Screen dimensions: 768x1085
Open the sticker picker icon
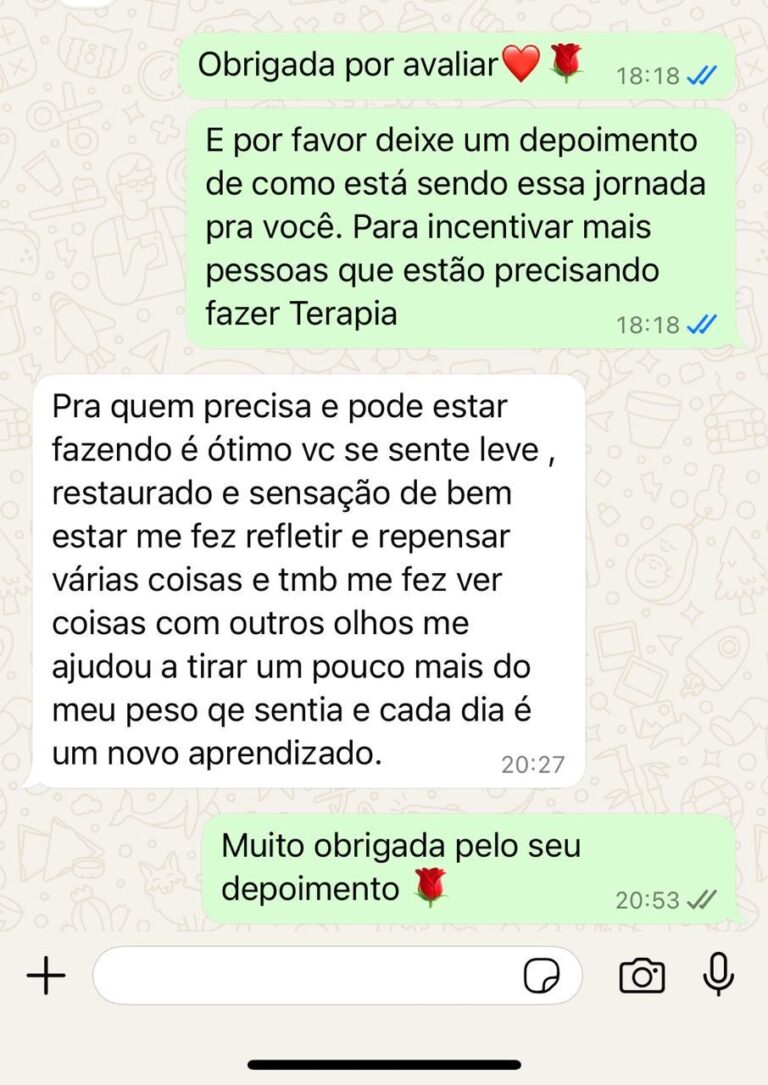pos(542,976)
